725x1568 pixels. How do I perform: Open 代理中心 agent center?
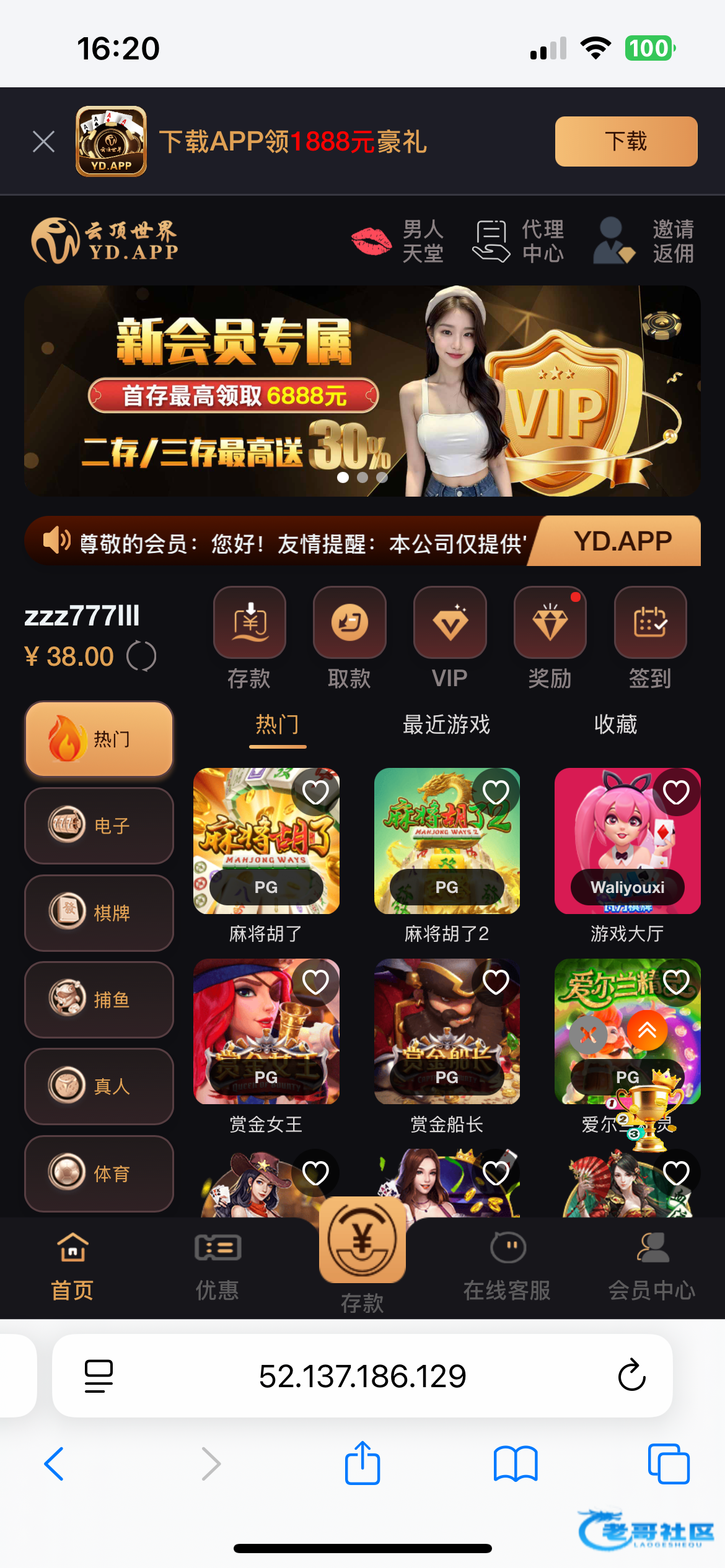(519, 241)
